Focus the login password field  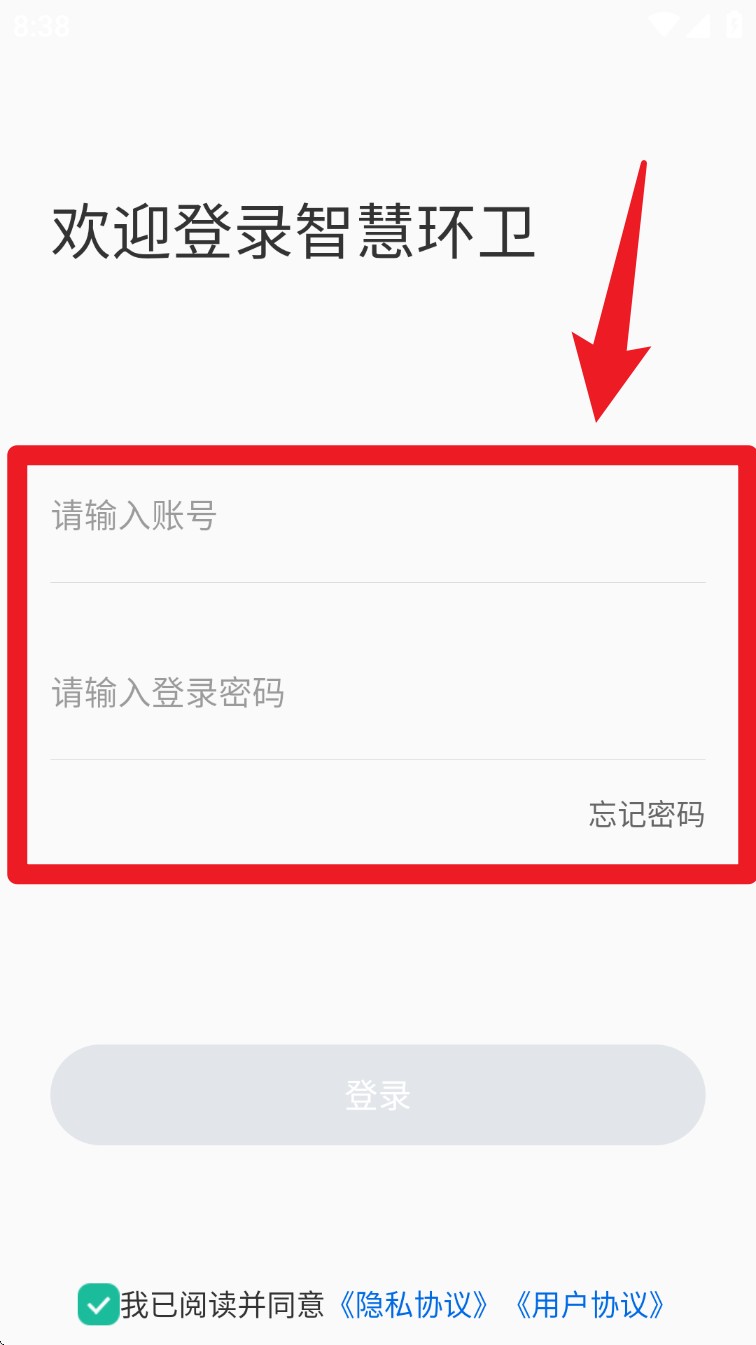point(377,693)
